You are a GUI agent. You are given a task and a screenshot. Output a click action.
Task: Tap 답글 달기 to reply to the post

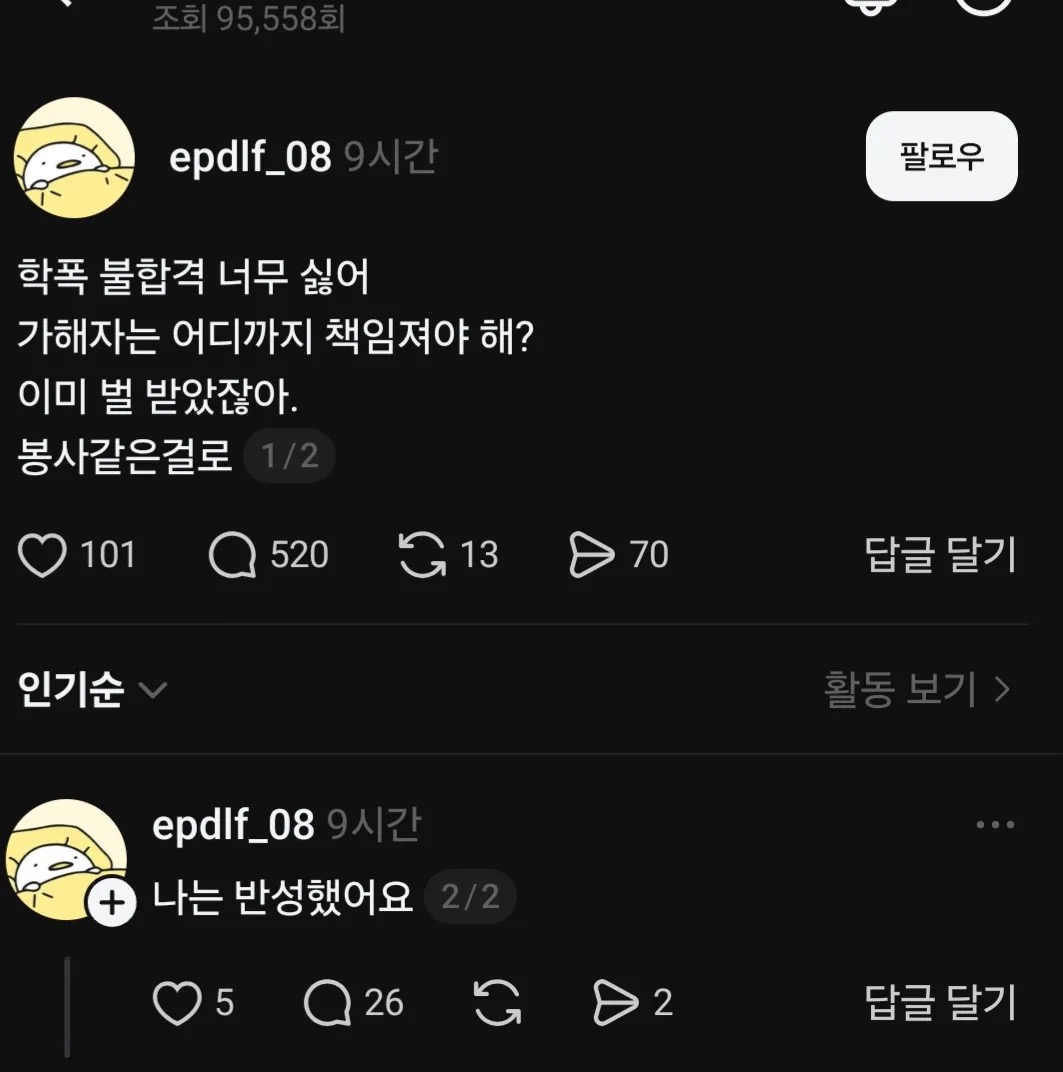pyautogui.click(x=939, y=555)
